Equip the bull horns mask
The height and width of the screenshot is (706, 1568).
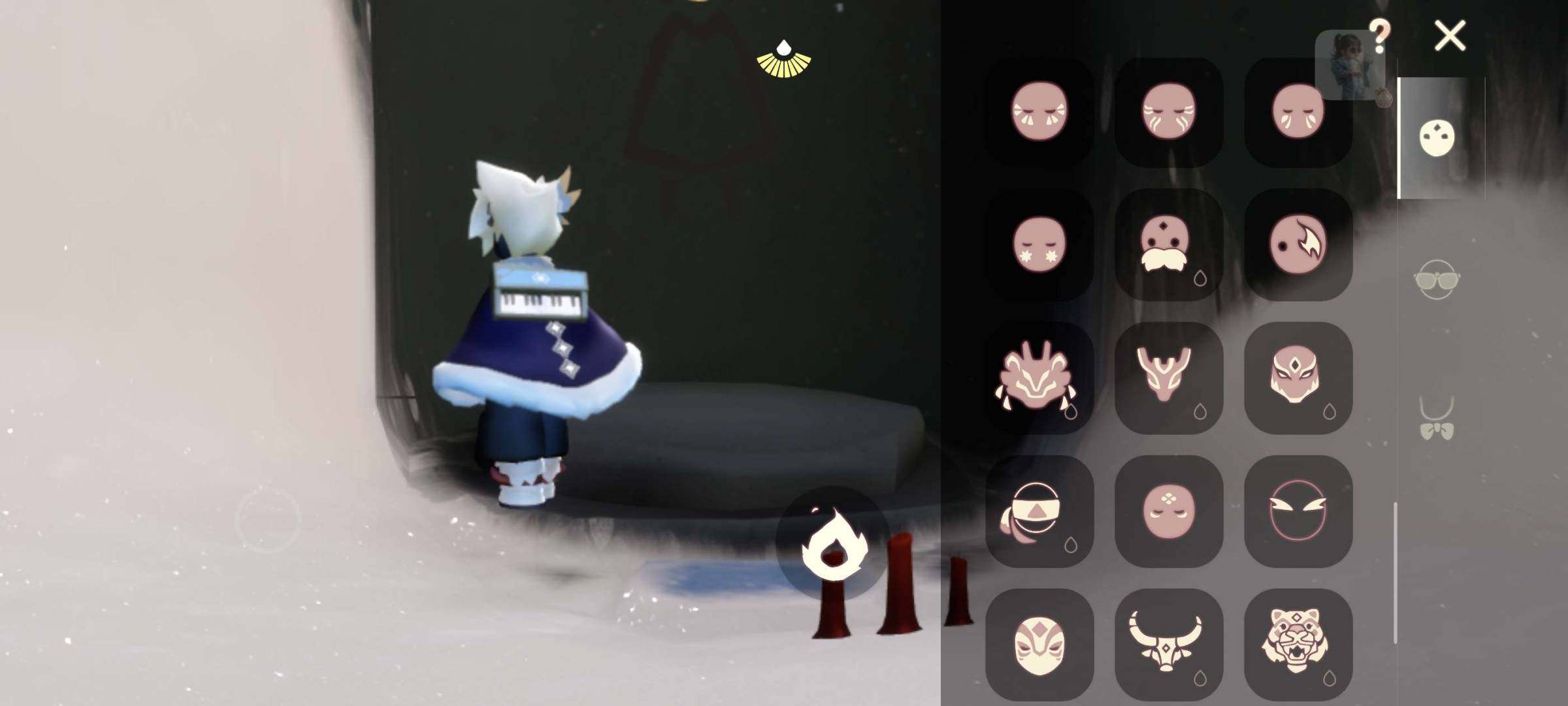coord(1168,643)
